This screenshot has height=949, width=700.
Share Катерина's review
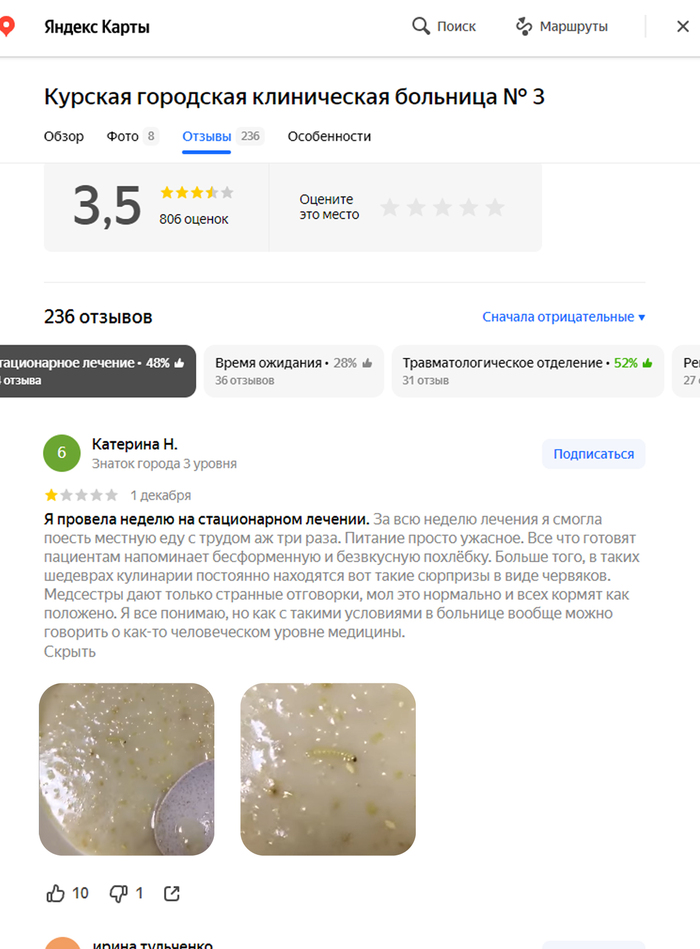pyautogui.click(x=172, y=893)
